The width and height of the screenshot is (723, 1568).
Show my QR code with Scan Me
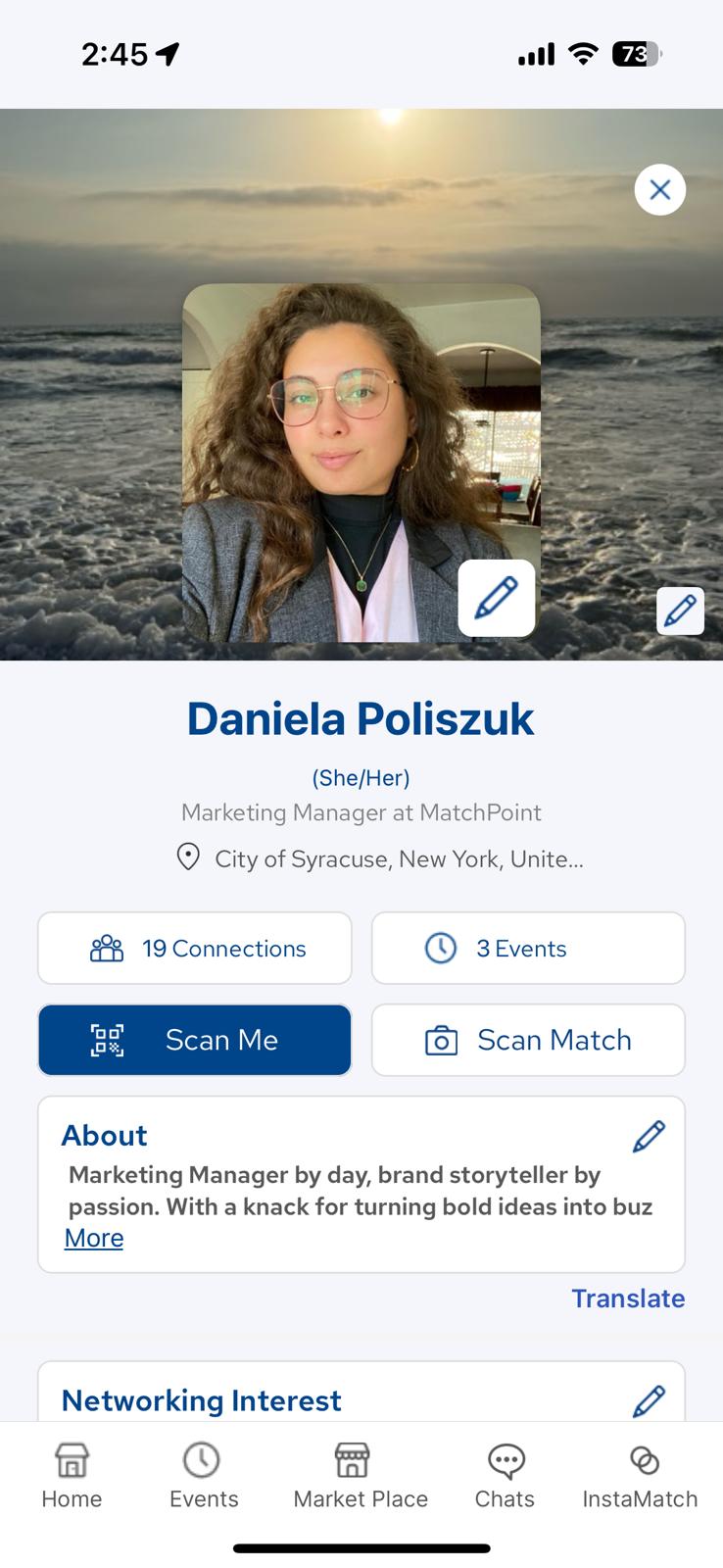(x=195, y=1040)
